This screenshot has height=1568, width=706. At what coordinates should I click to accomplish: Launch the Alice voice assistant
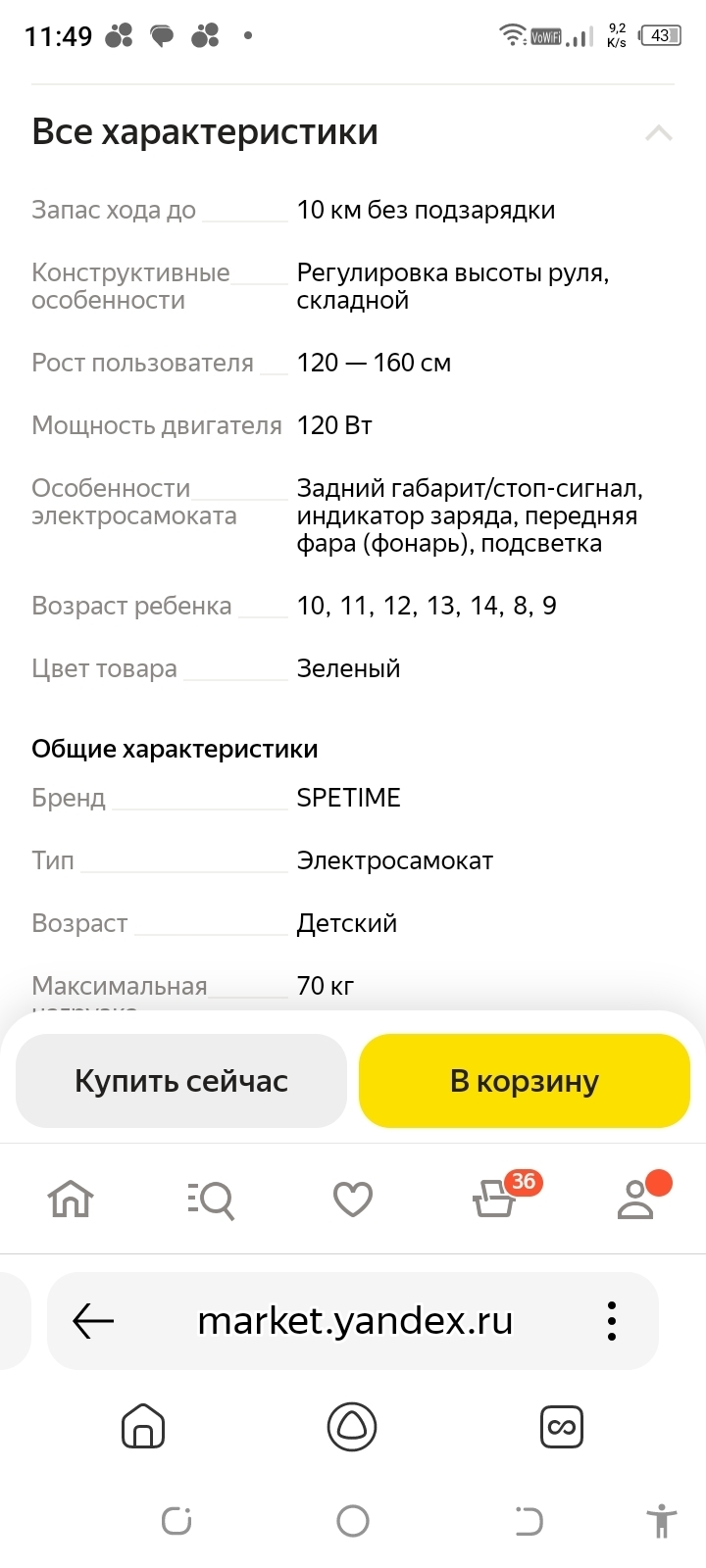[352, 1426]
